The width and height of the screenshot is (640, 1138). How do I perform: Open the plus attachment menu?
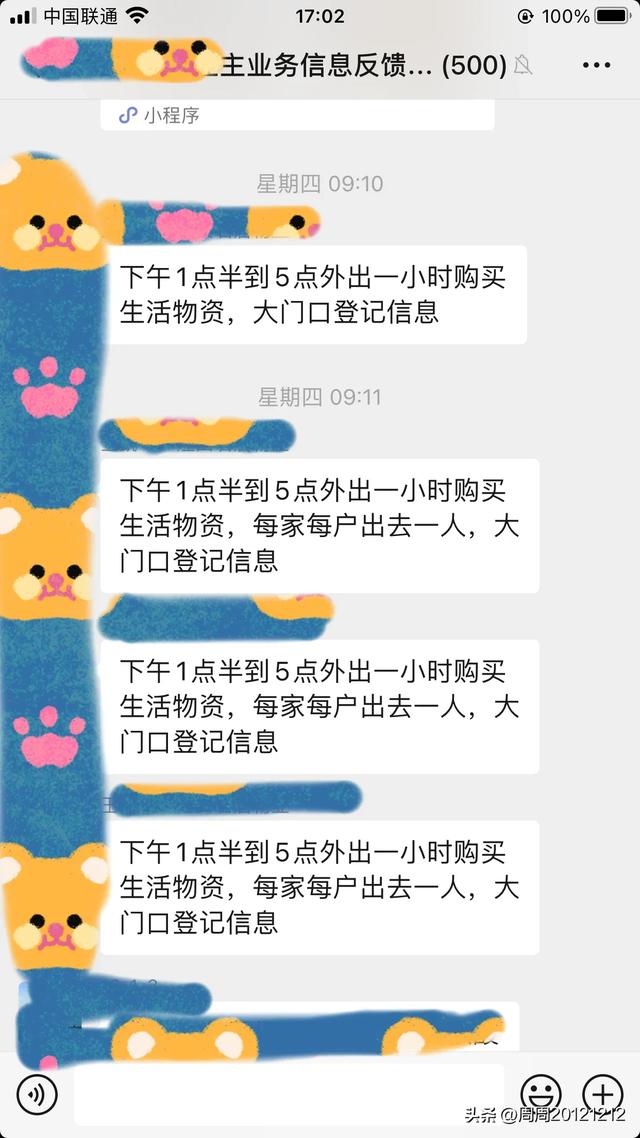(x=603, y=1095)
